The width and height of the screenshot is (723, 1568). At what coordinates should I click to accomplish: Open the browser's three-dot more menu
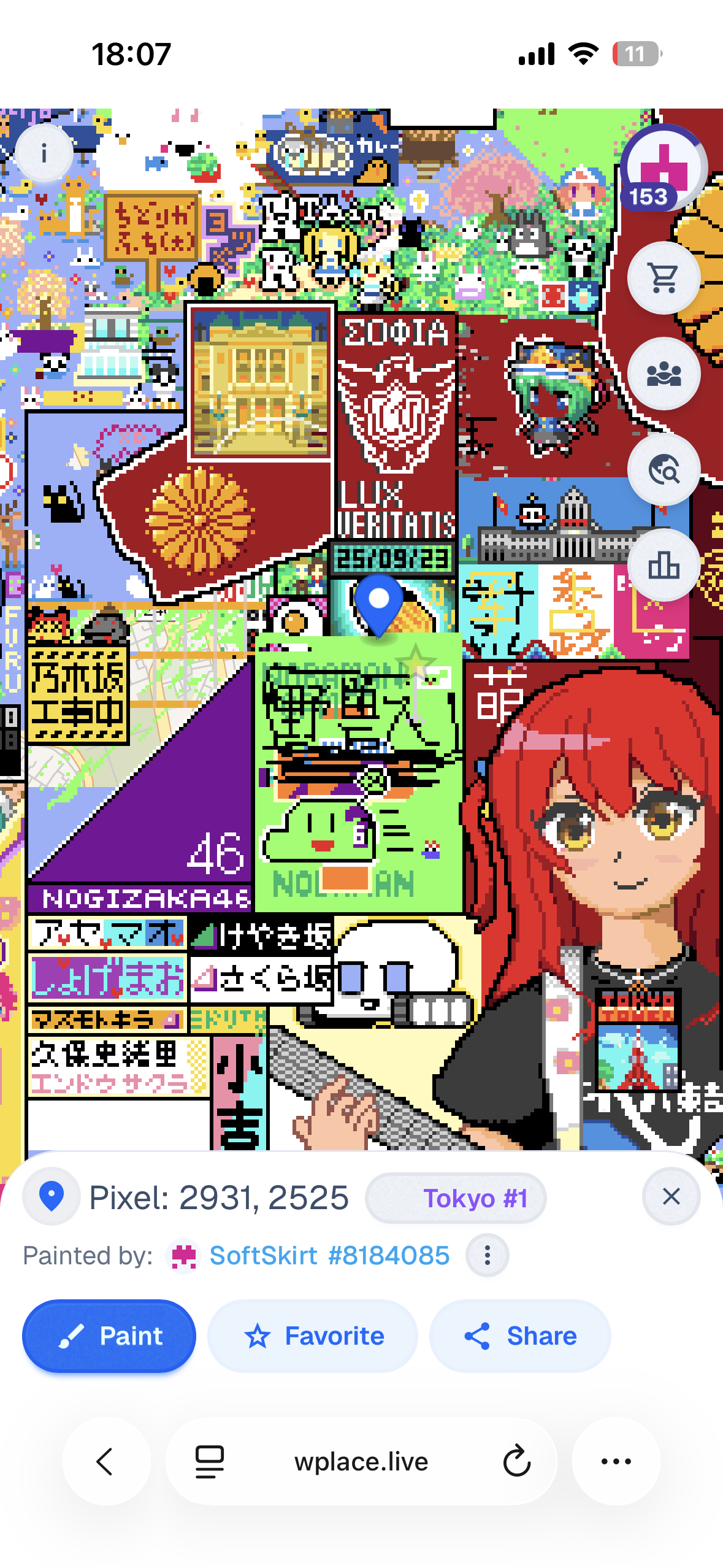(x=616, y=1461)
